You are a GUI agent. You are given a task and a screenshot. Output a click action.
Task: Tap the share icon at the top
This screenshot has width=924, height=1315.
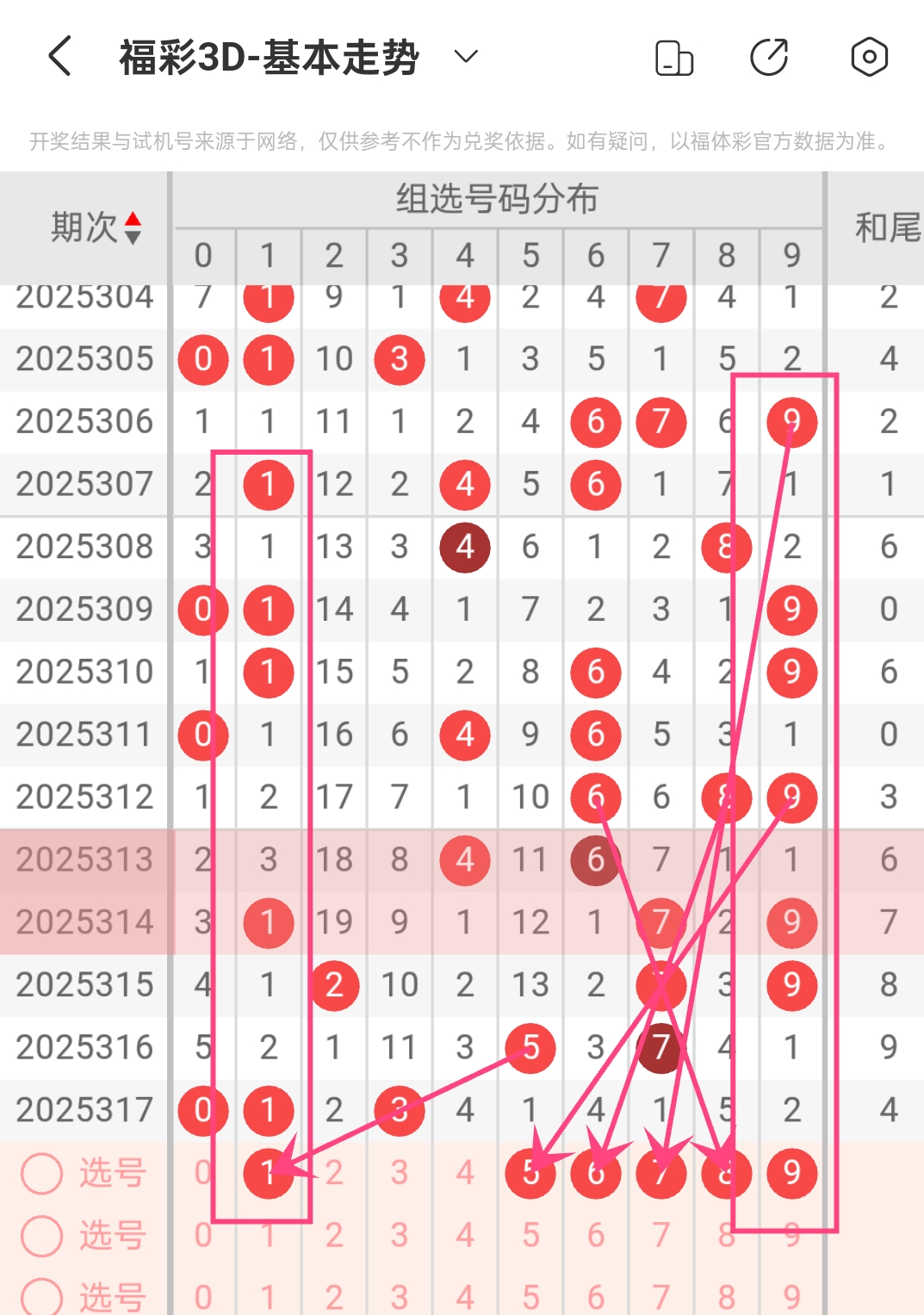pyautogui.click(x=771, y=57)
